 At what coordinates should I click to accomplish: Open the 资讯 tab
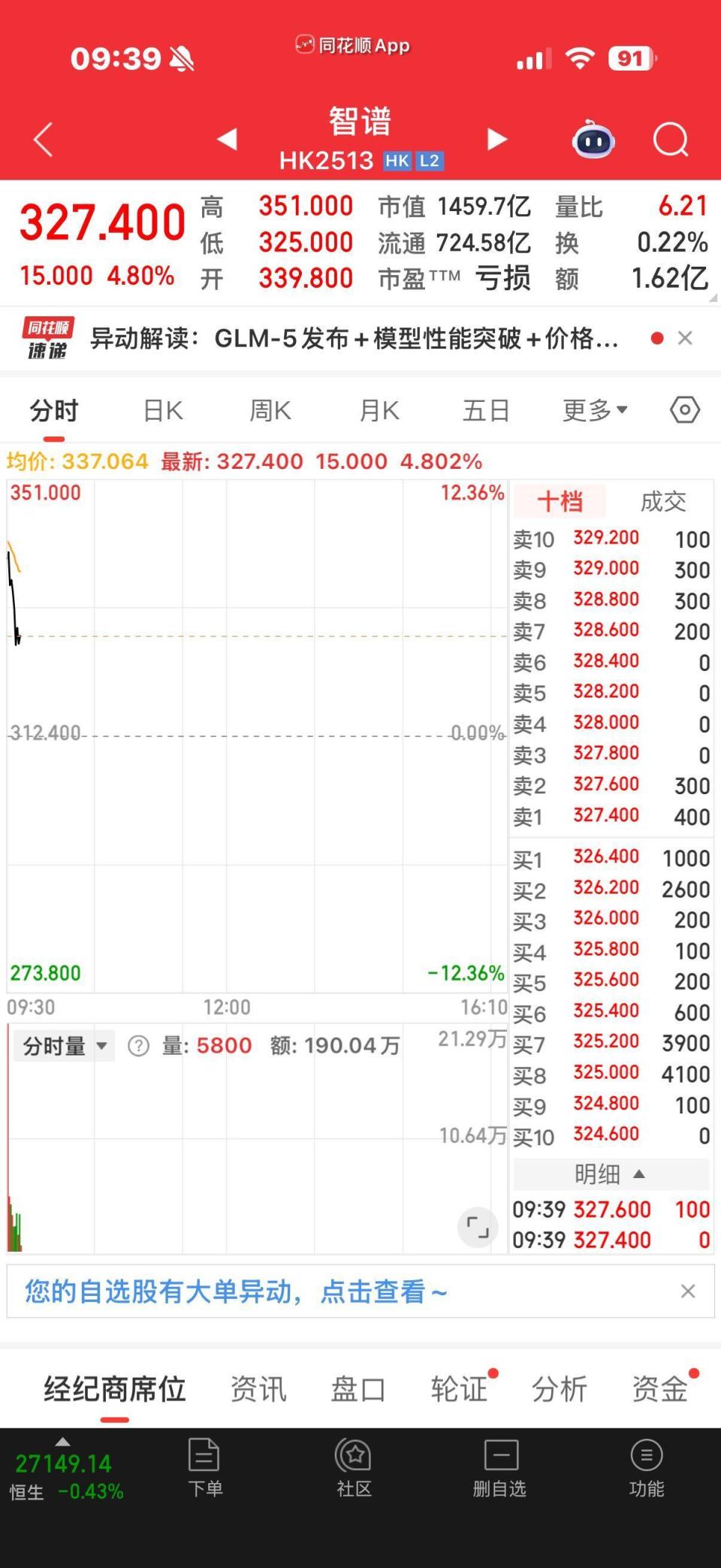coord(258,1389)
